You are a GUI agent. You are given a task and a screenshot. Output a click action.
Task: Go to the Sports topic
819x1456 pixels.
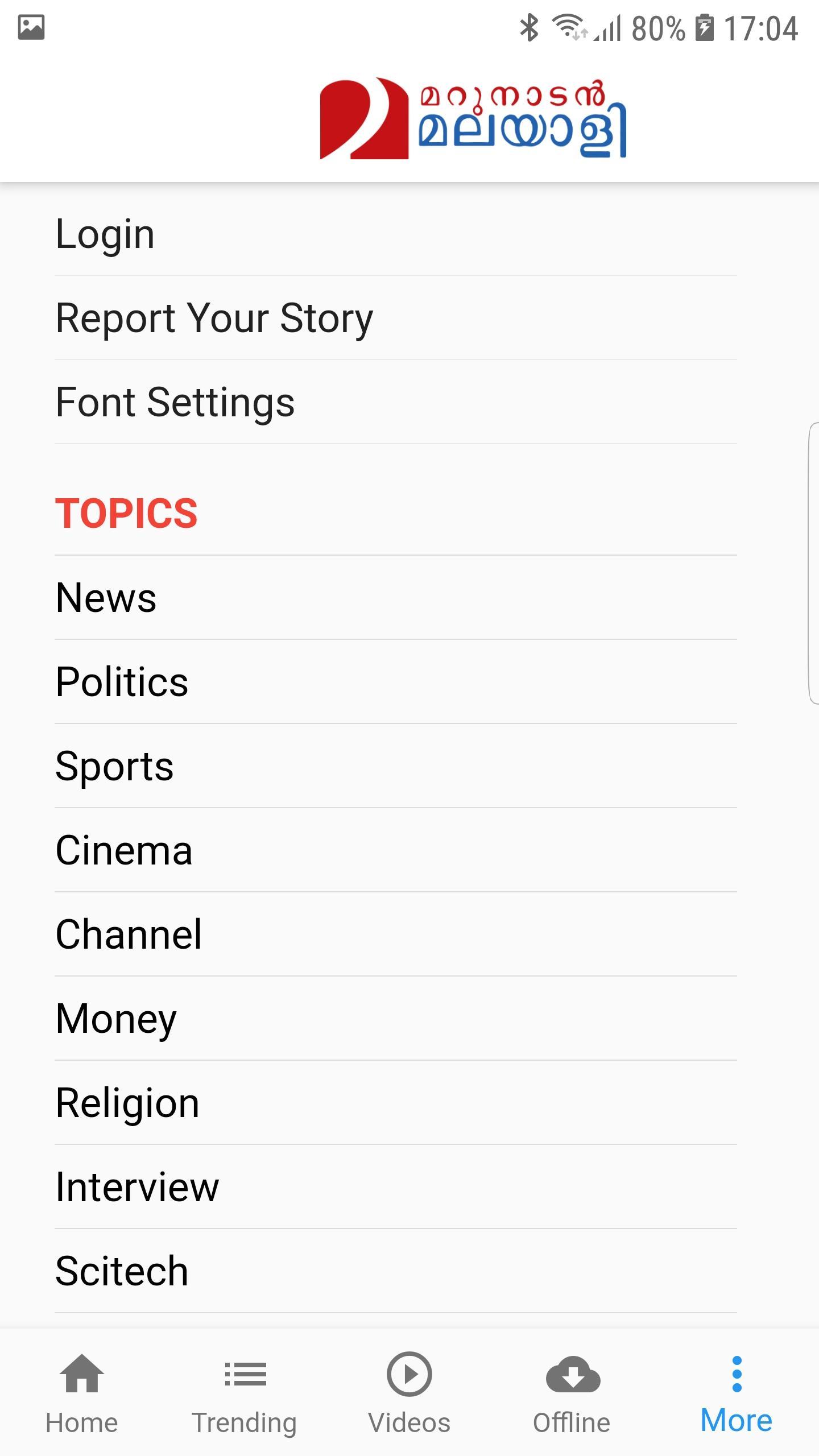point(396,766)
